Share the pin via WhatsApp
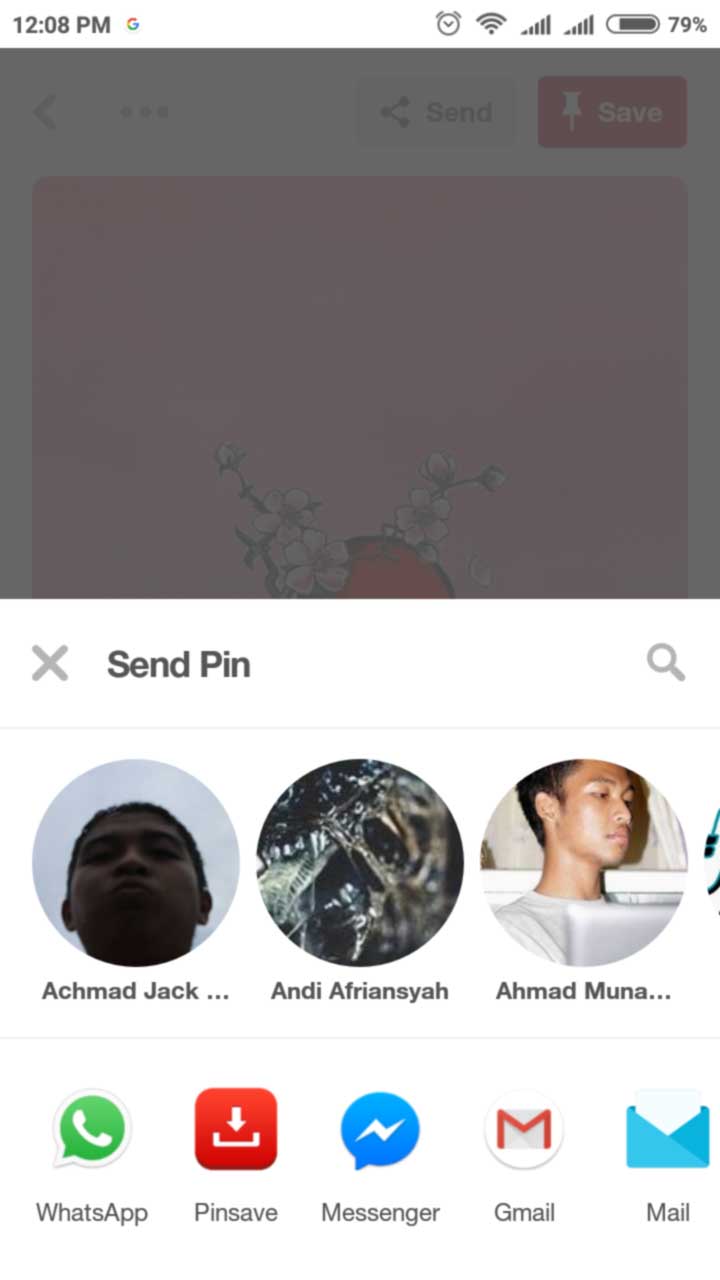This screenshot has height=1280, width=720. click(x=92, y=1130)
